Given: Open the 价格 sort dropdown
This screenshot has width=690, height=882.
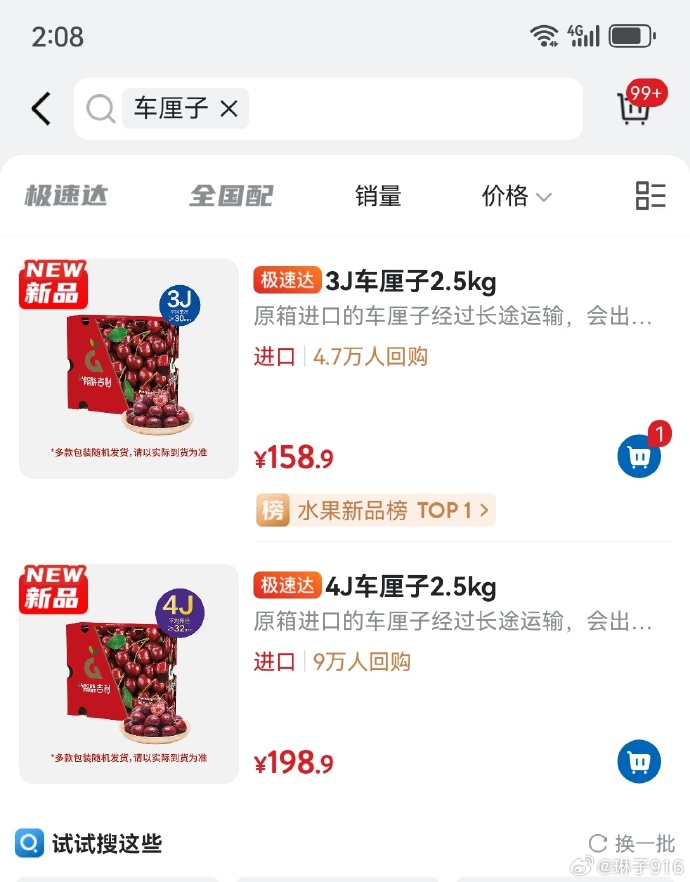Looking at the screenshot, I should point(516,196).
